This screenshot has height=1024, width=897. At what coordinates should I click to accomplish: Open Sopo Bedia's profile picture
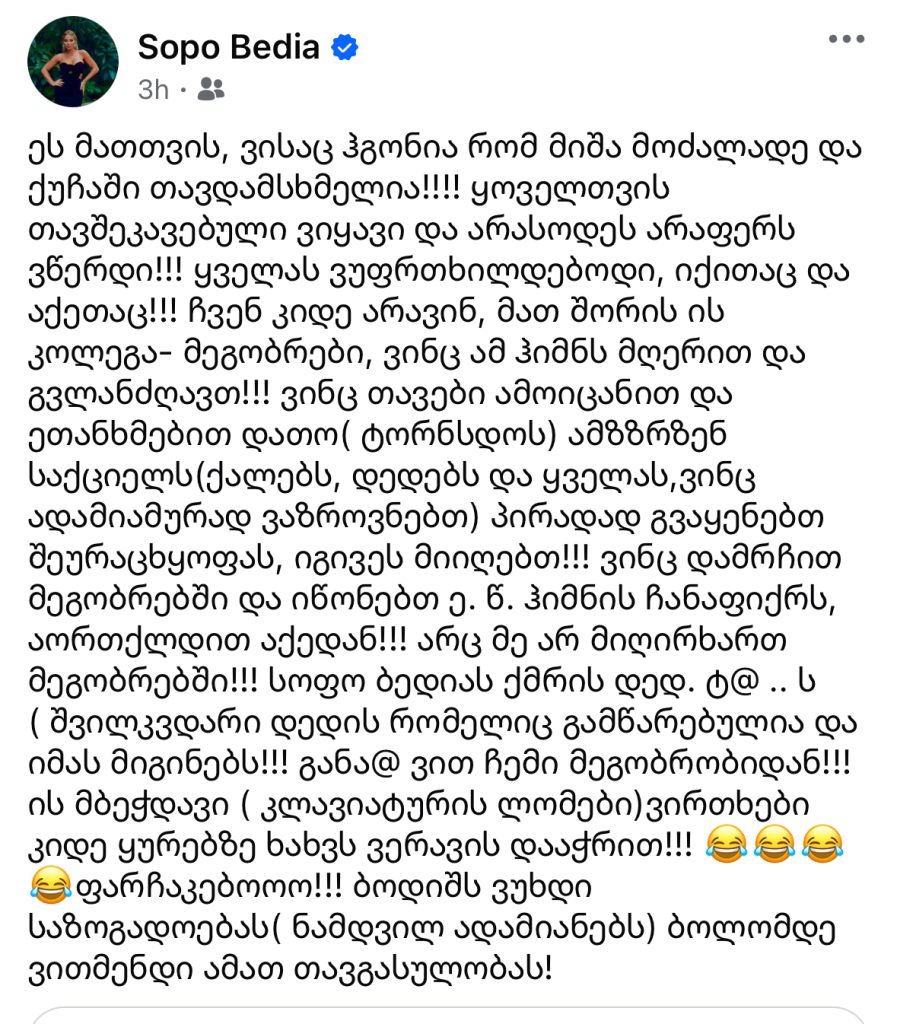click(x=73, y=62)
